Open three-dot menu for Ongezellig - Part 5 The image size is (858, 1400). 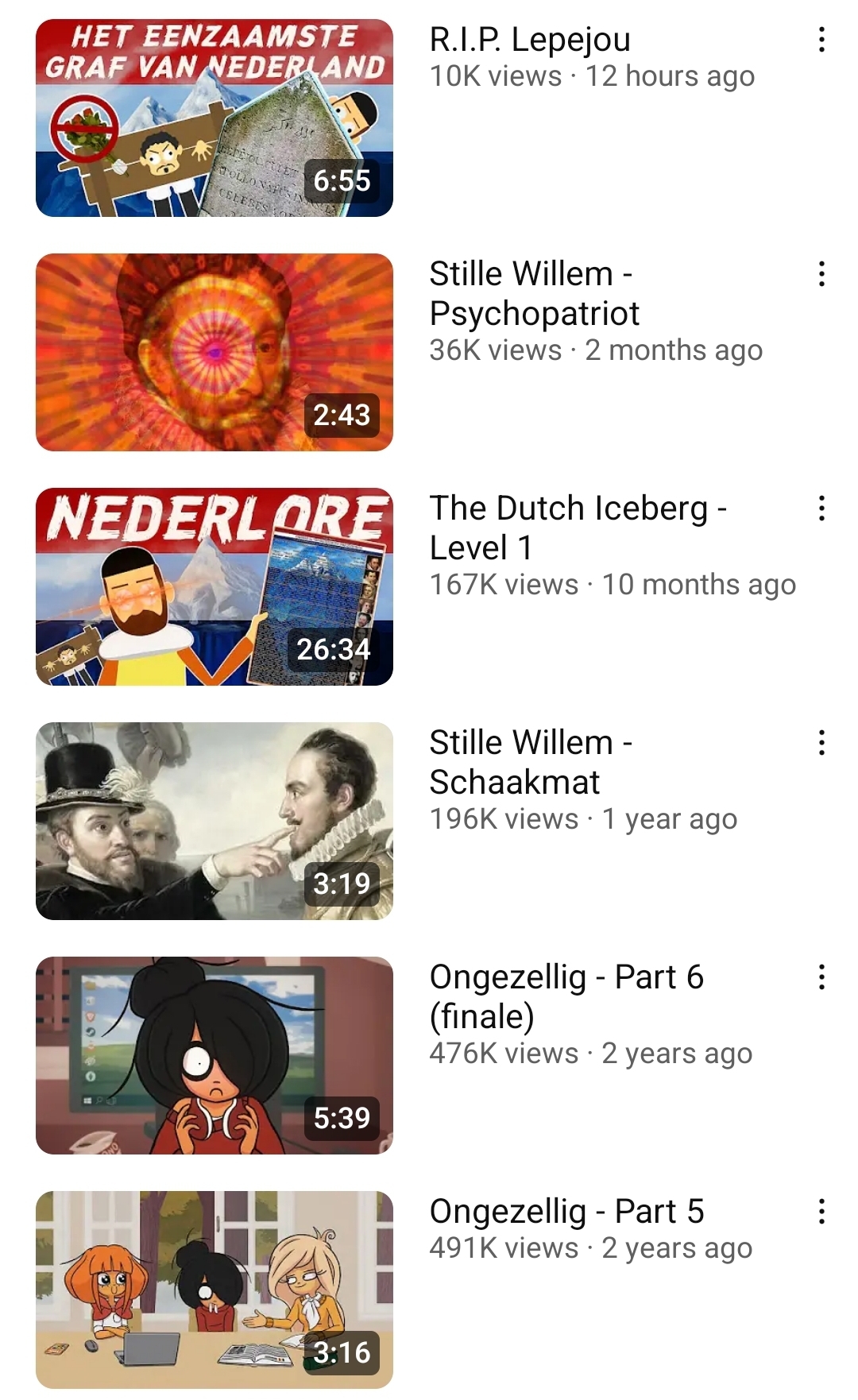click(x=821, y=1212)
